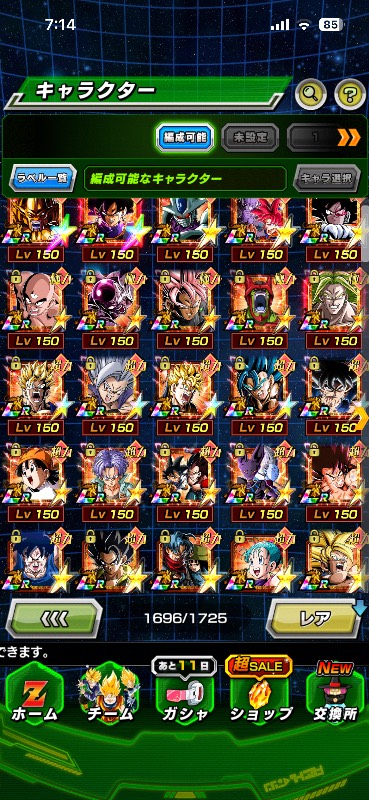Tap the orange double-arrow next to 1
Screen dimensions: 369x800
[x=349, y=137]
